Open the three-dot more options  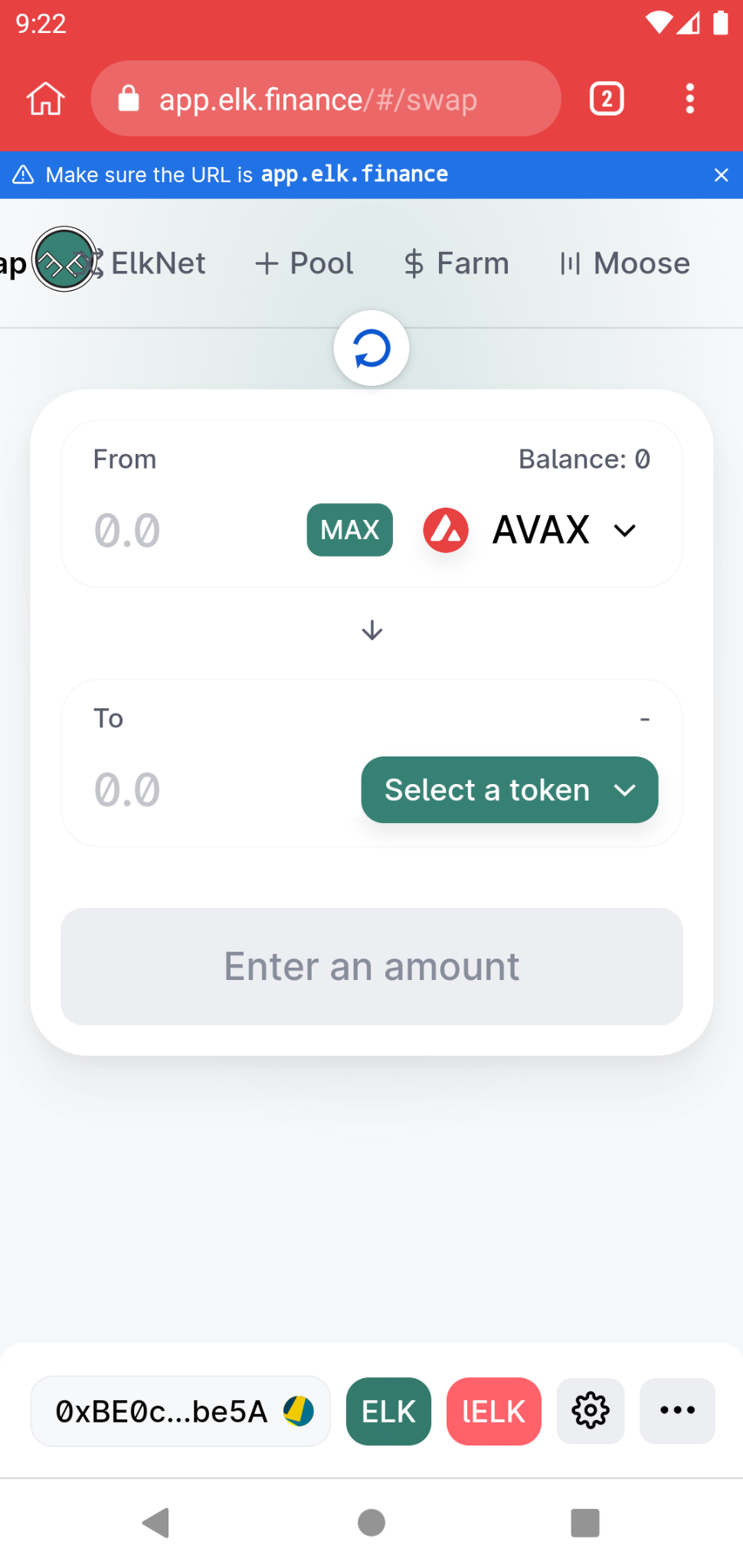[x=677, y=1411]
